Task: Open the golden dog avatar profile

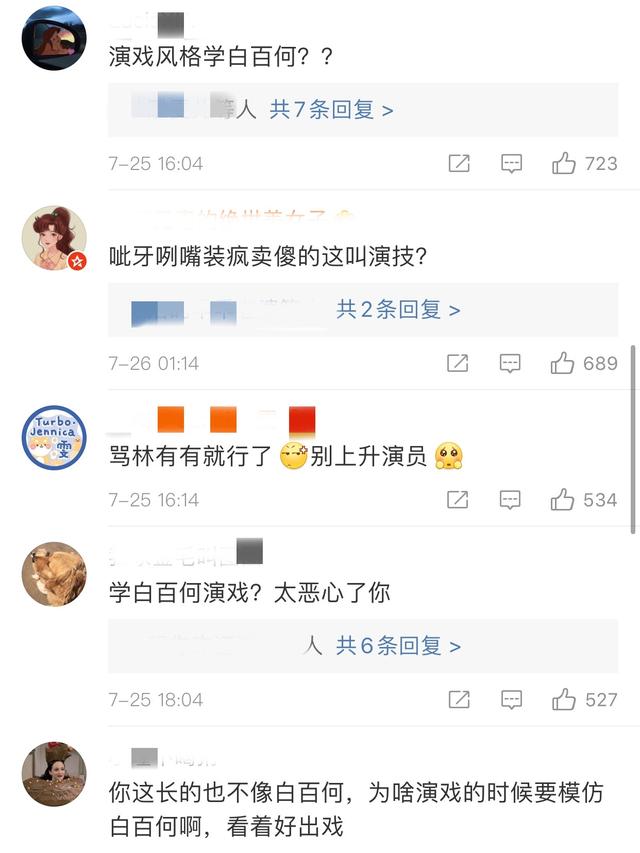Action: (54, 574)
